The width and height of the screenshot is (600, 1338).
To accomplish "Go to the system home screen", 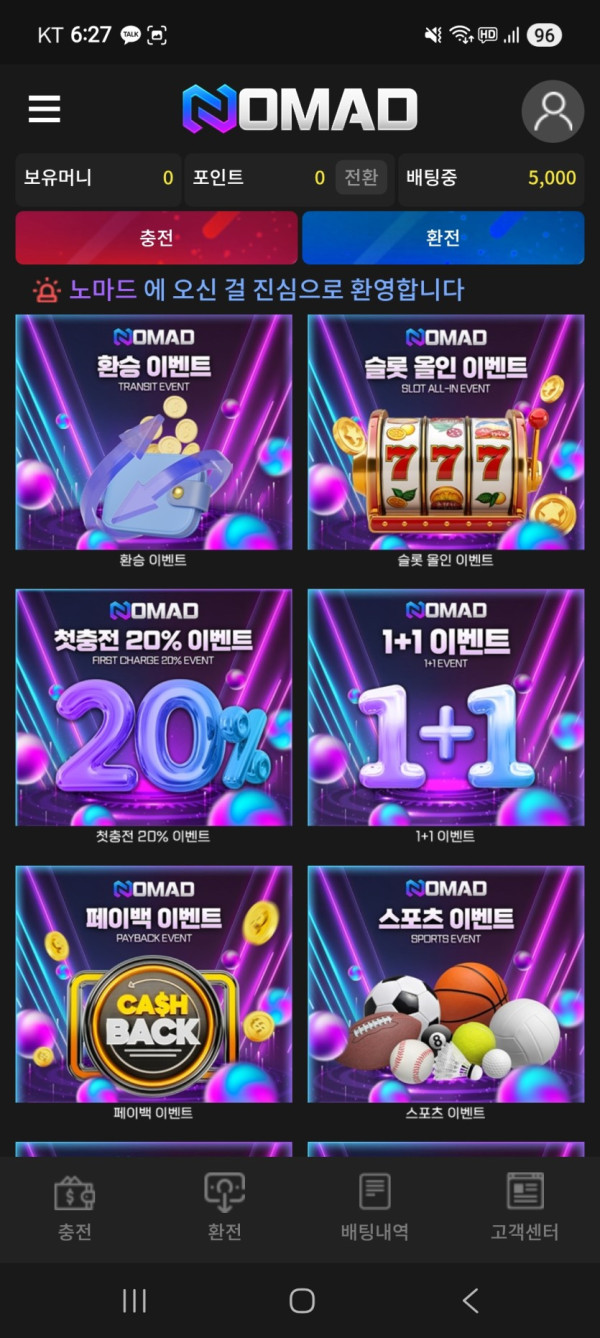I will click(301, 1300).
